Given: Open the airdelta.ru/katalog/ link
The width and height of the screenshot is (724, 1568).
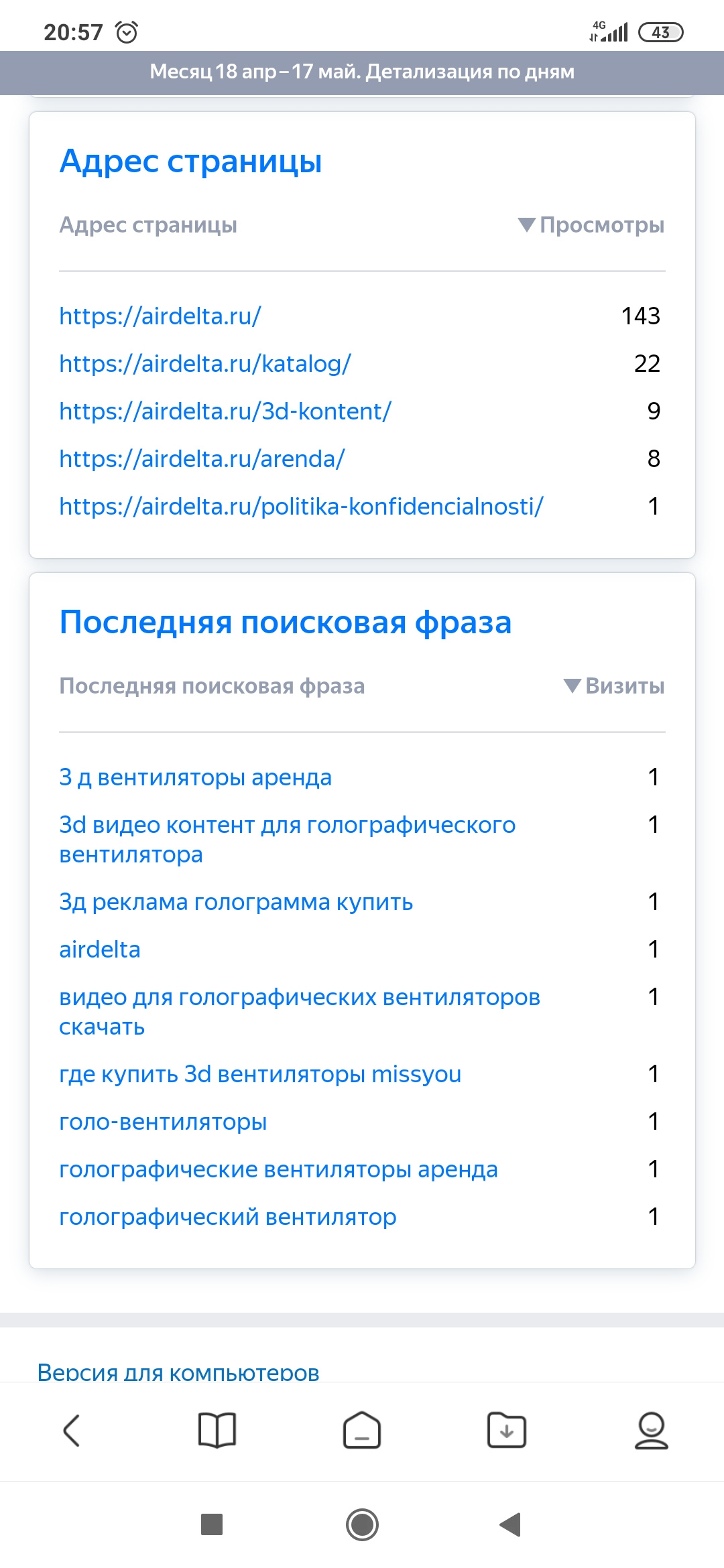Looking at the screenshot, I should click(204, 363).
